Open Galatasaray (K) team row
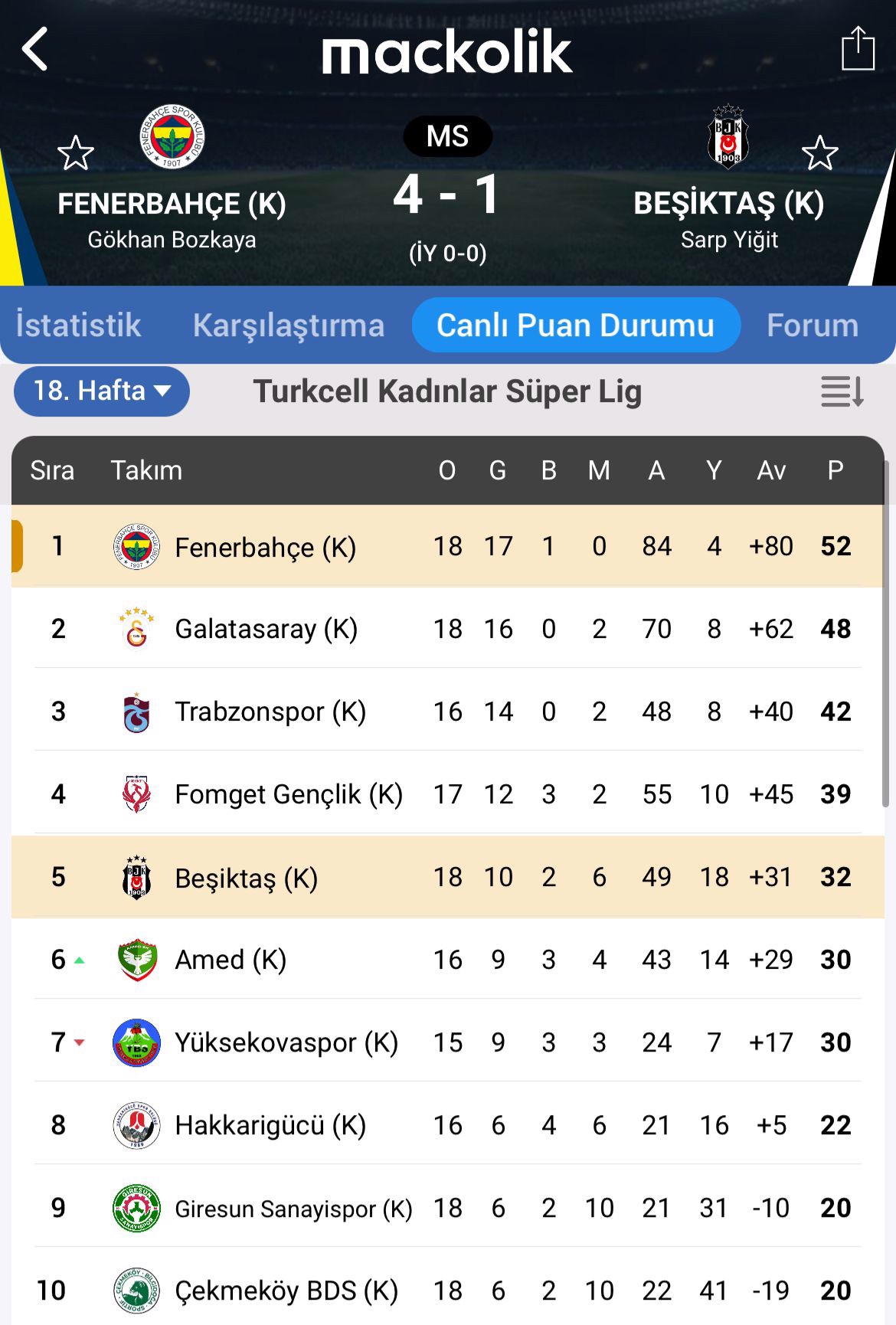Screen dimensions: 896x1325 (x=265, y=629)
